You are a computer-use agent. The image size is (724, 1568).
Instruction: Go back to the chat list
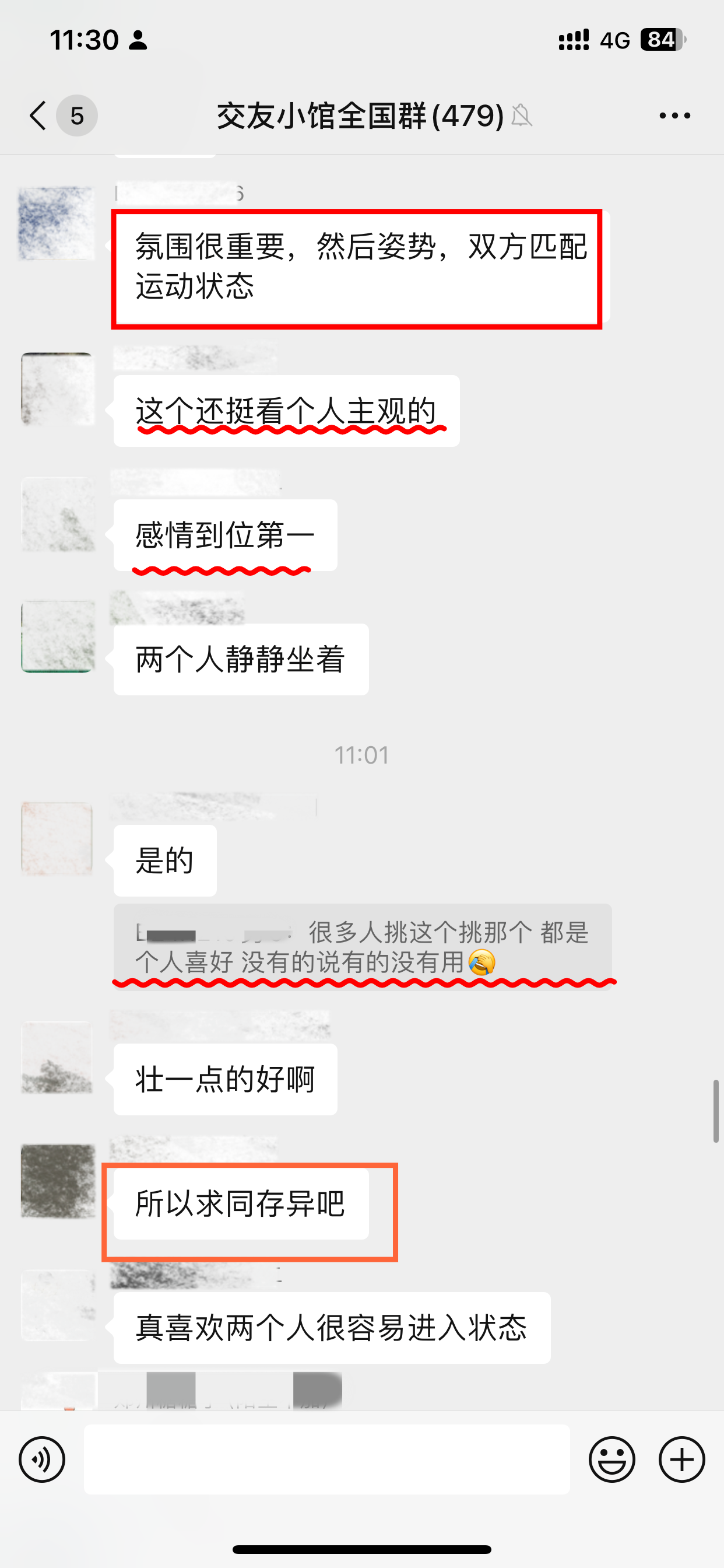[39, 116]
